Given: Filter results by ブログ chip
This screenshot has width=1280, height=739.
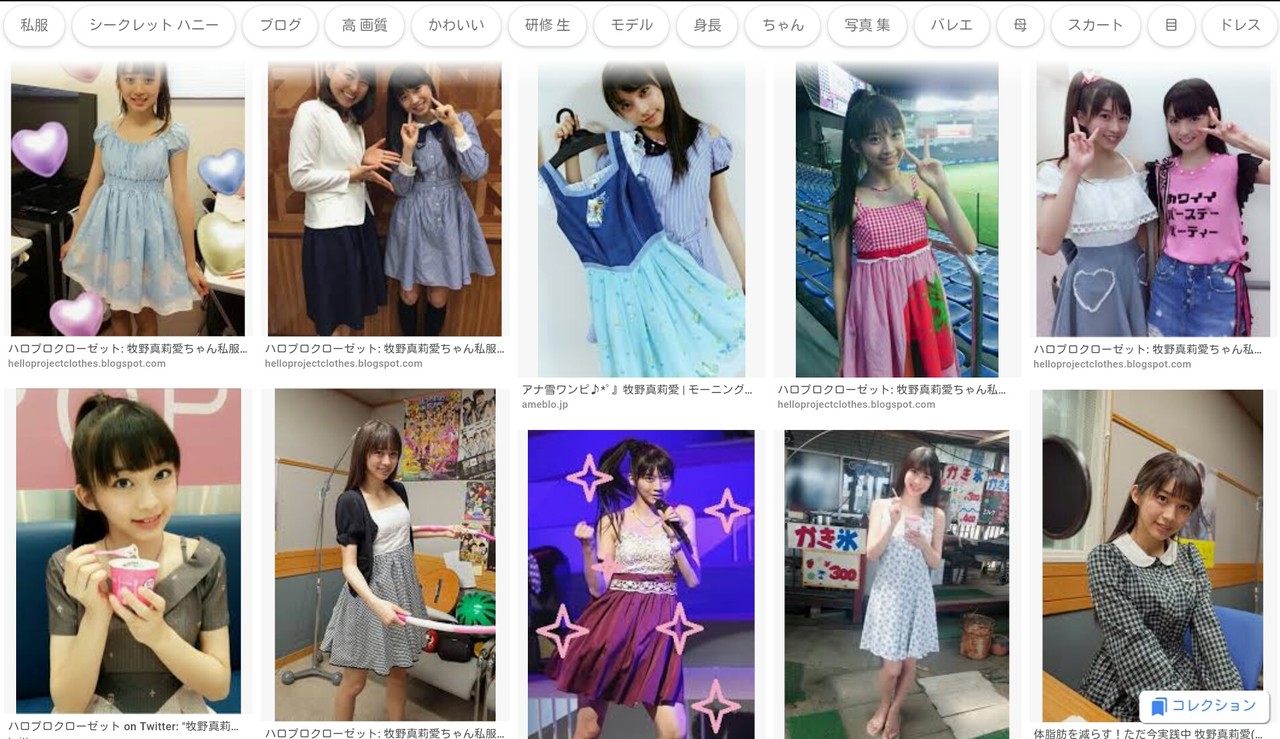Looking at the screenshot, I should (x=280, y=25).
